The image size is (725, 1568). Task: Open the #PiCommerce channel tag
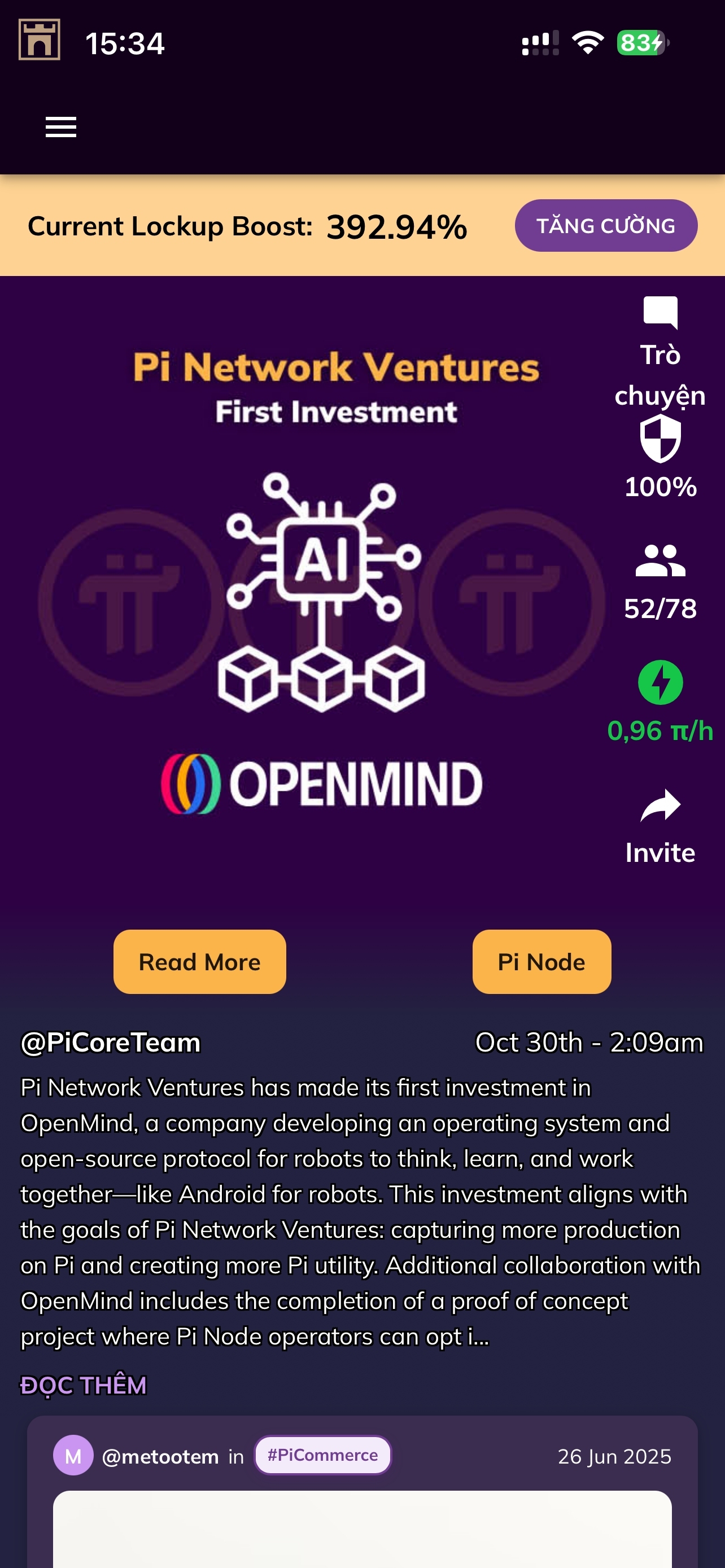(322, 1455)
